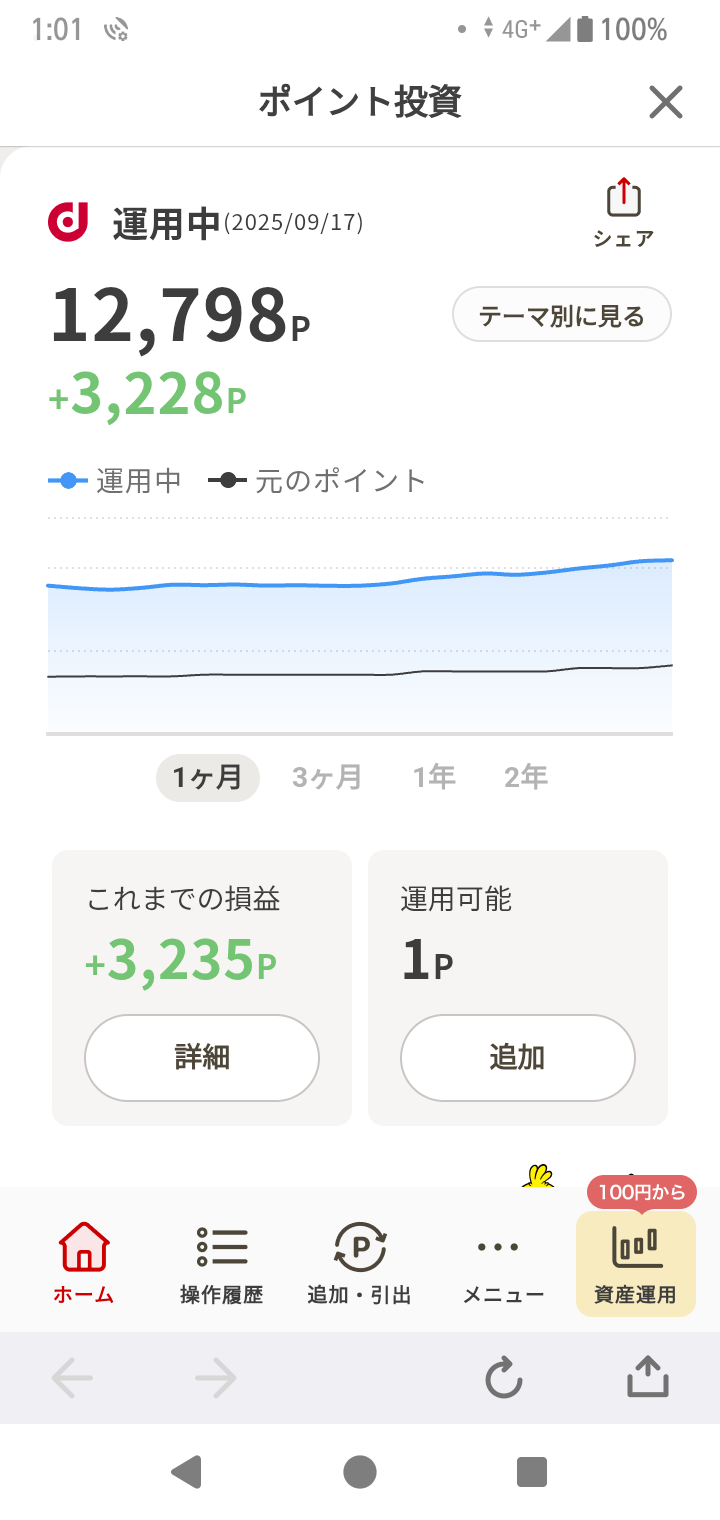Open the 操作履歴 tab

pyautogui.click(x=221, y=1262)
